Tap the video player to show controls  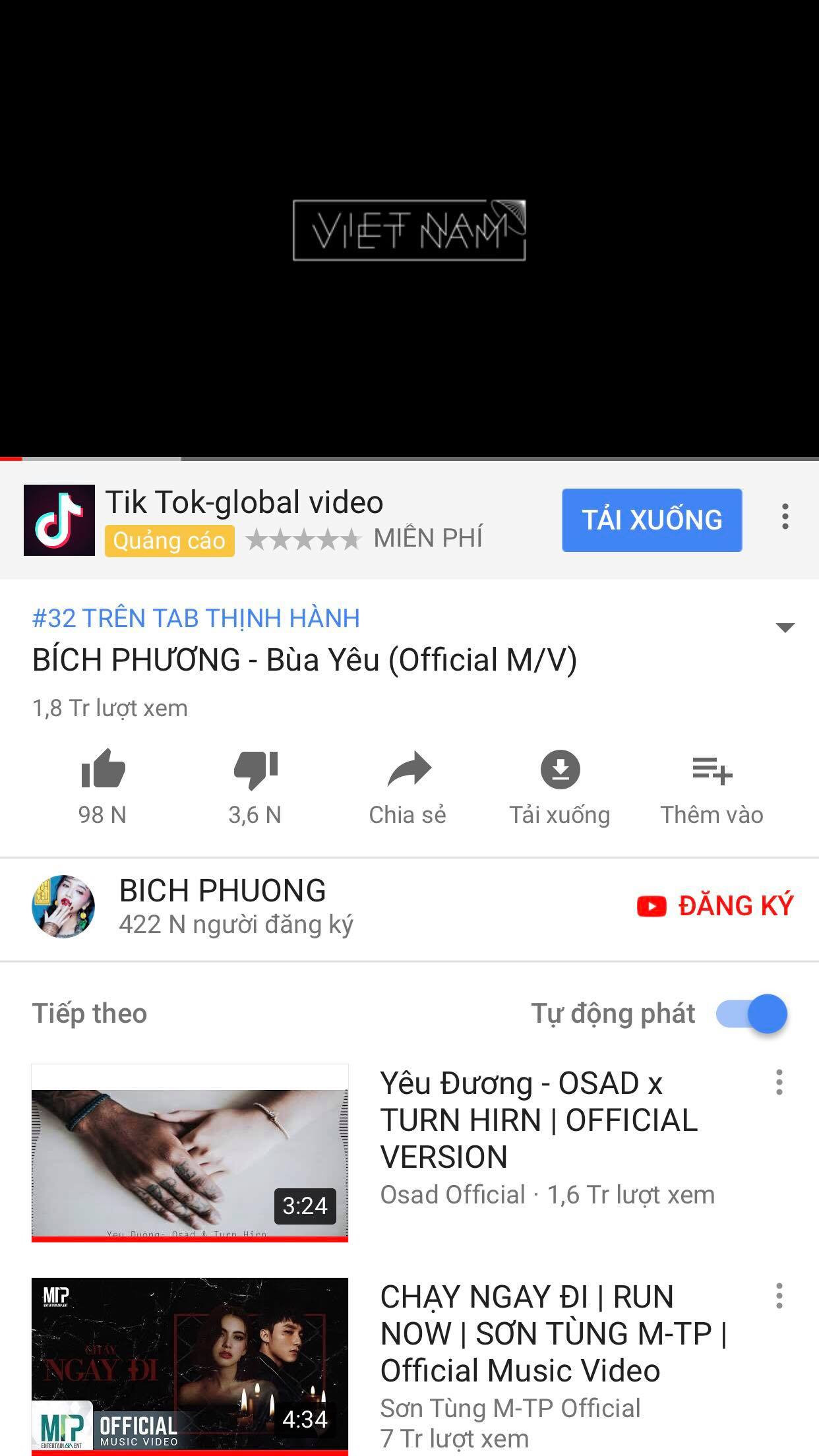pyautogui.click(x=409, y=228)
